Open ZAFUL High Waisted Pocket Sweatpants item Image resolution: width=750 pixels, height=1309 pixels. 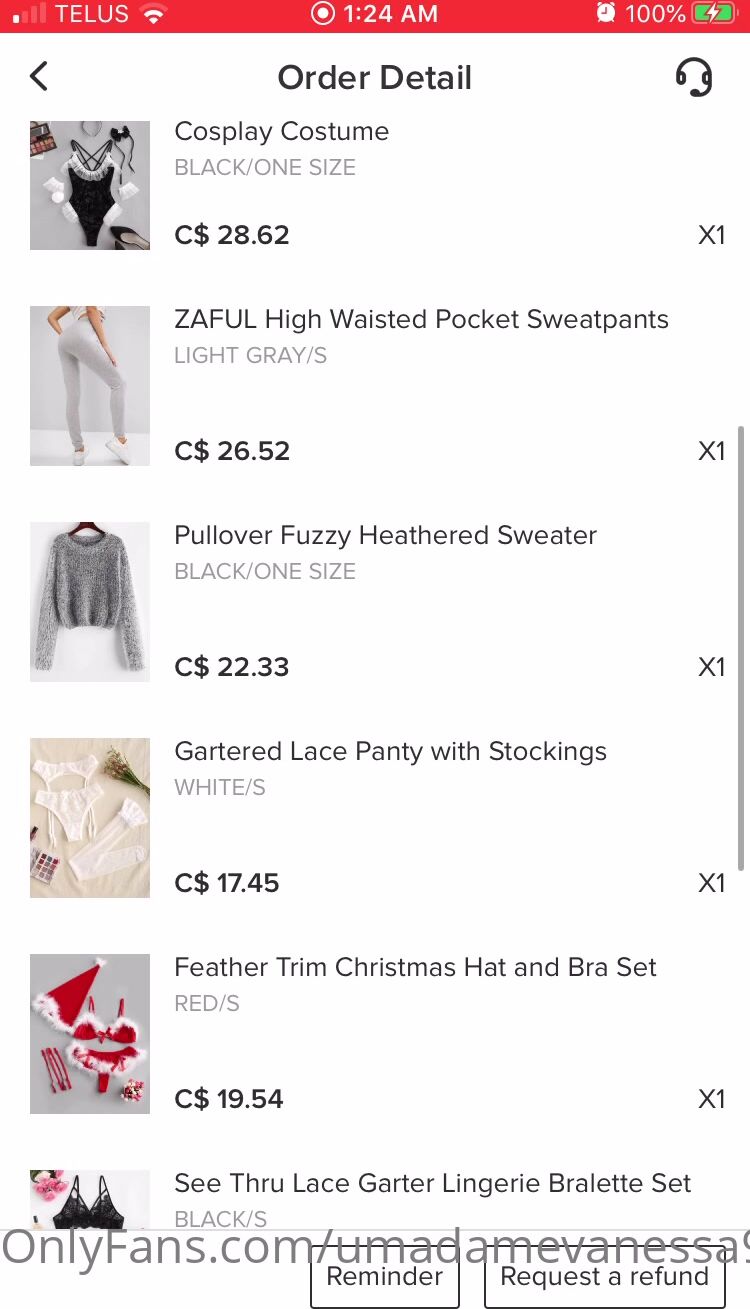[420, 320]
